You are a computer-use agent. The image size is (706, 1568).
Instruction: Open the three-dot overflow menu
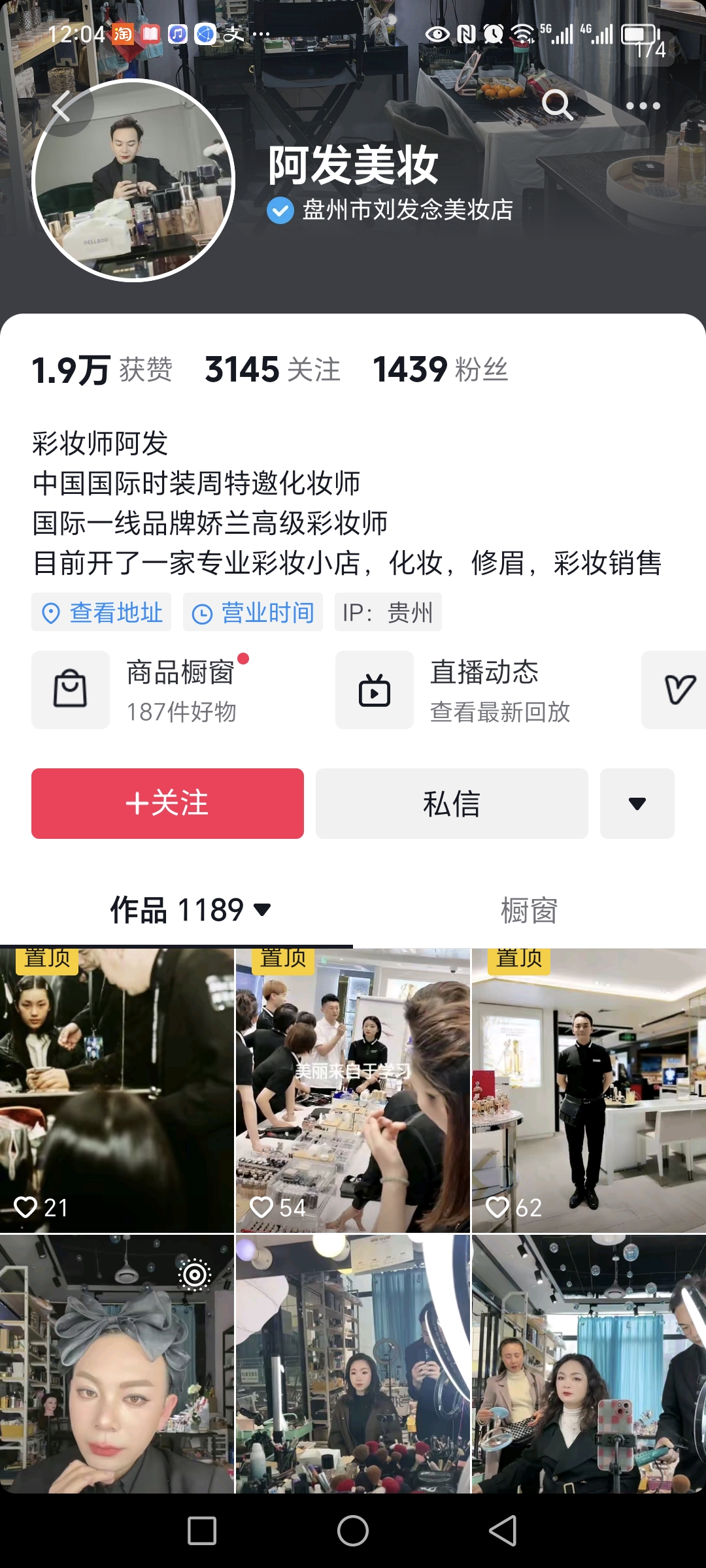[643, 106]
